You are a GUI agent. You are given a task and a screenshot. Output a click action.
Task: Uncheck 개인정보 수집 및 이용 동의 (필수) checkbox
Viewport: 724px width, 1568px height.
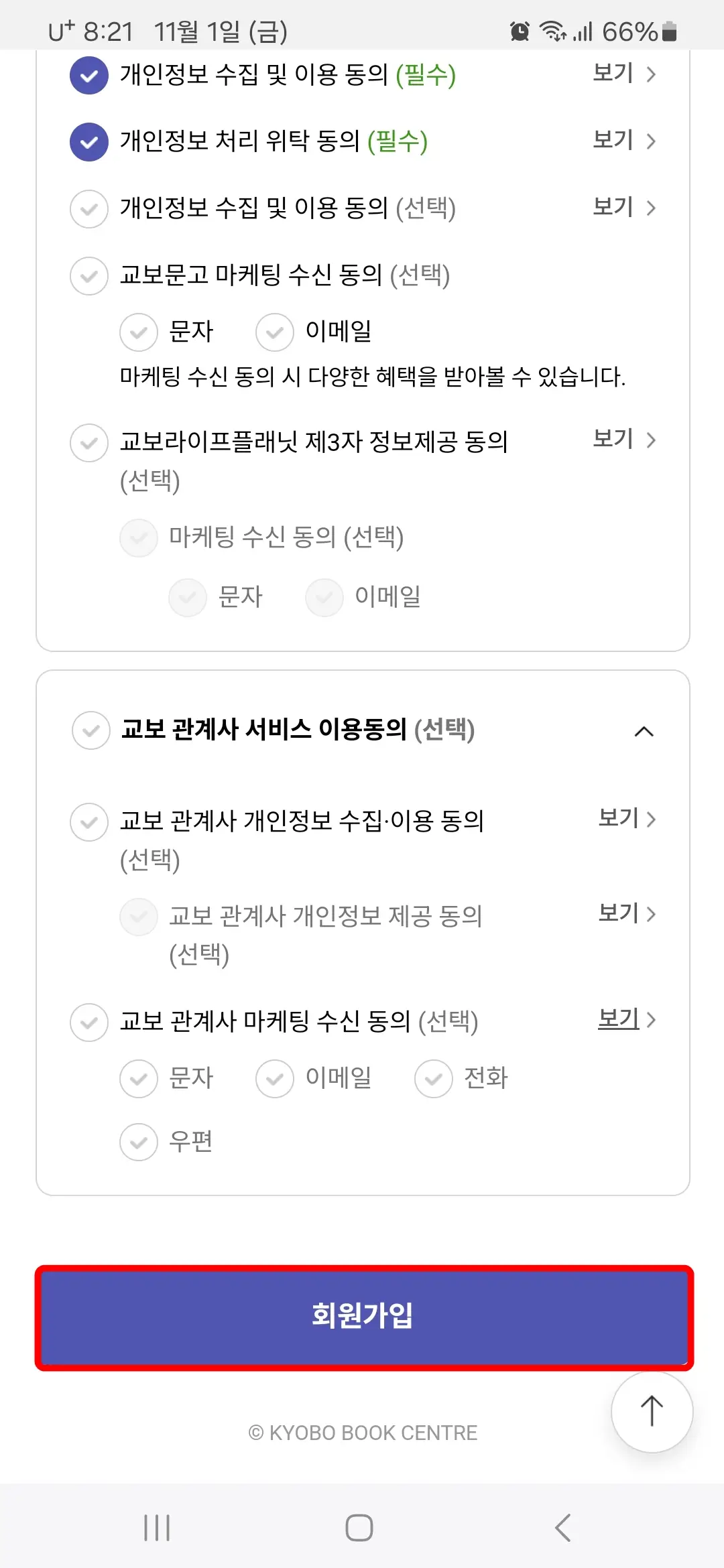88,75
